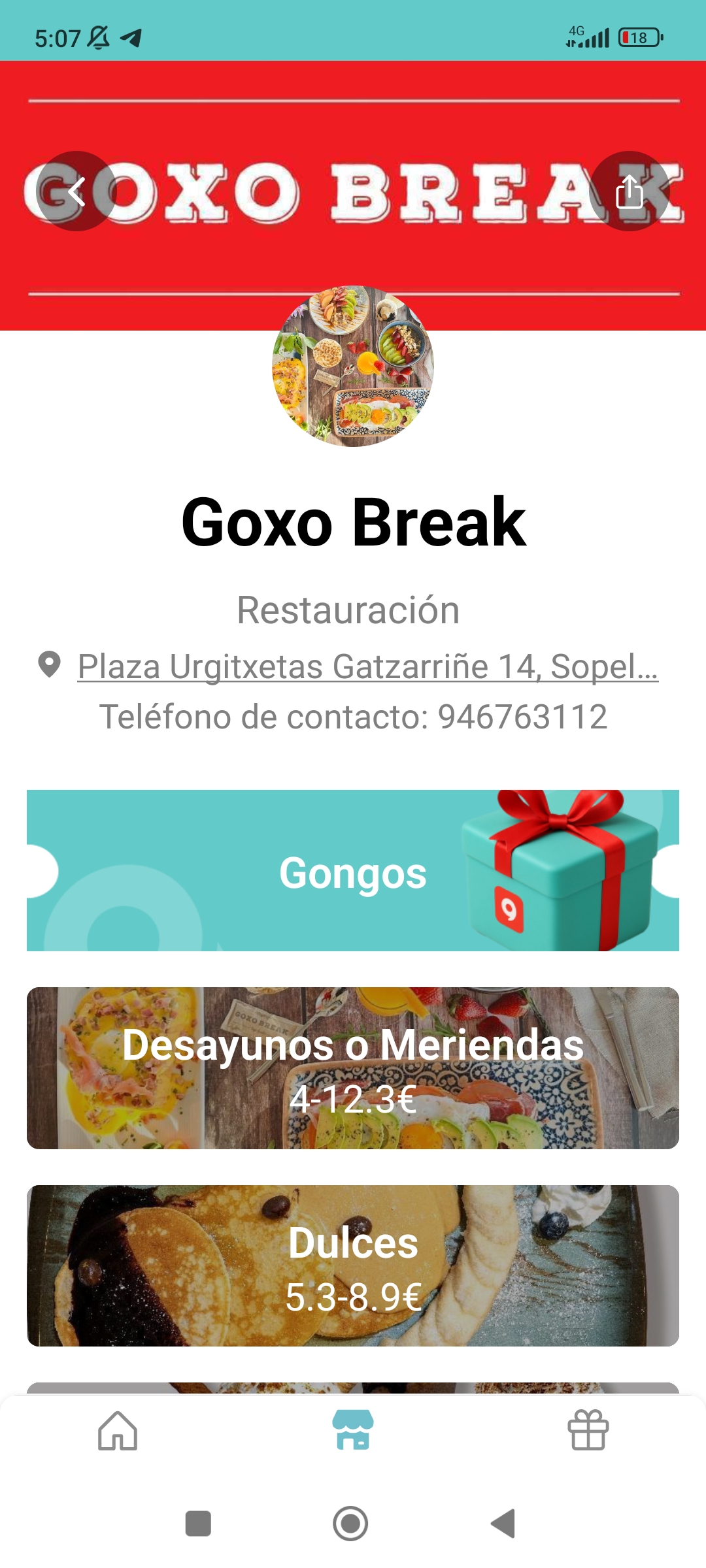The height and width of the screenshot is (1568, 706).
Task: Tap the system back button
Action: pos(503,1524)
